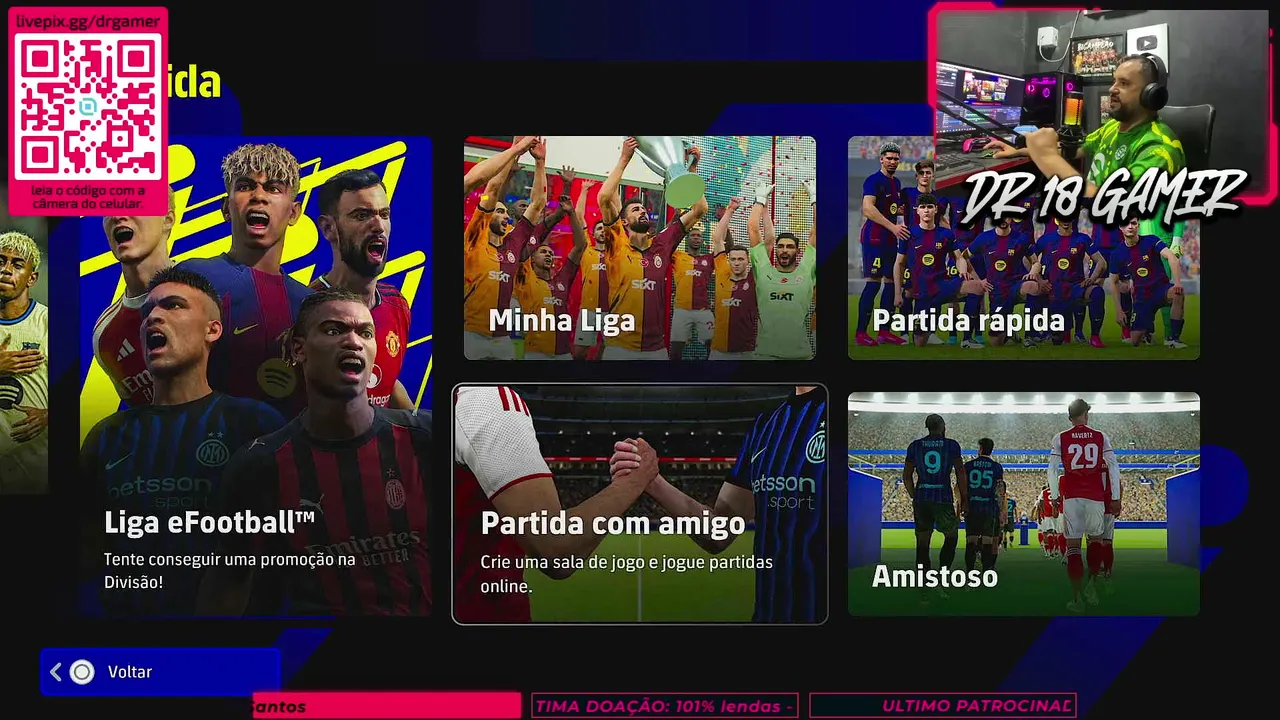Select the Minha Liga tile
The height and width of the screenshot is (720, 1280).
click(x=640, y=248)
